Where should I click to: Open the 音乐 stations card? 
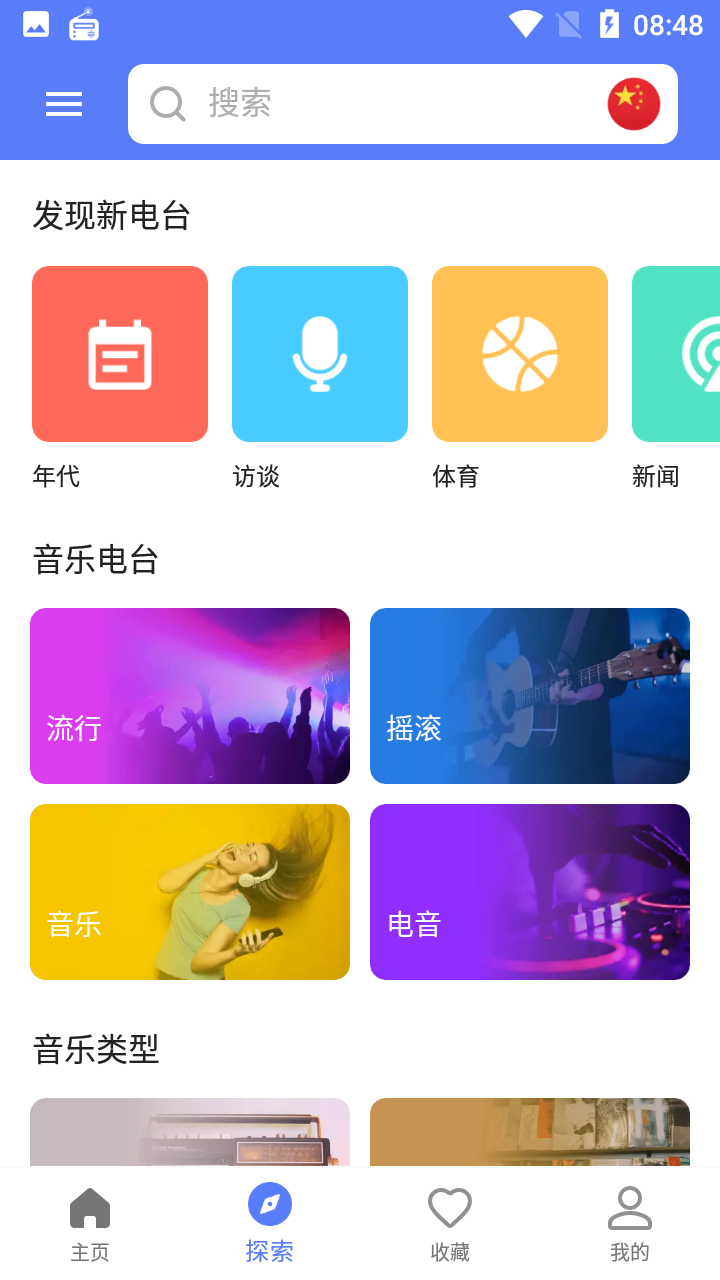190,892
